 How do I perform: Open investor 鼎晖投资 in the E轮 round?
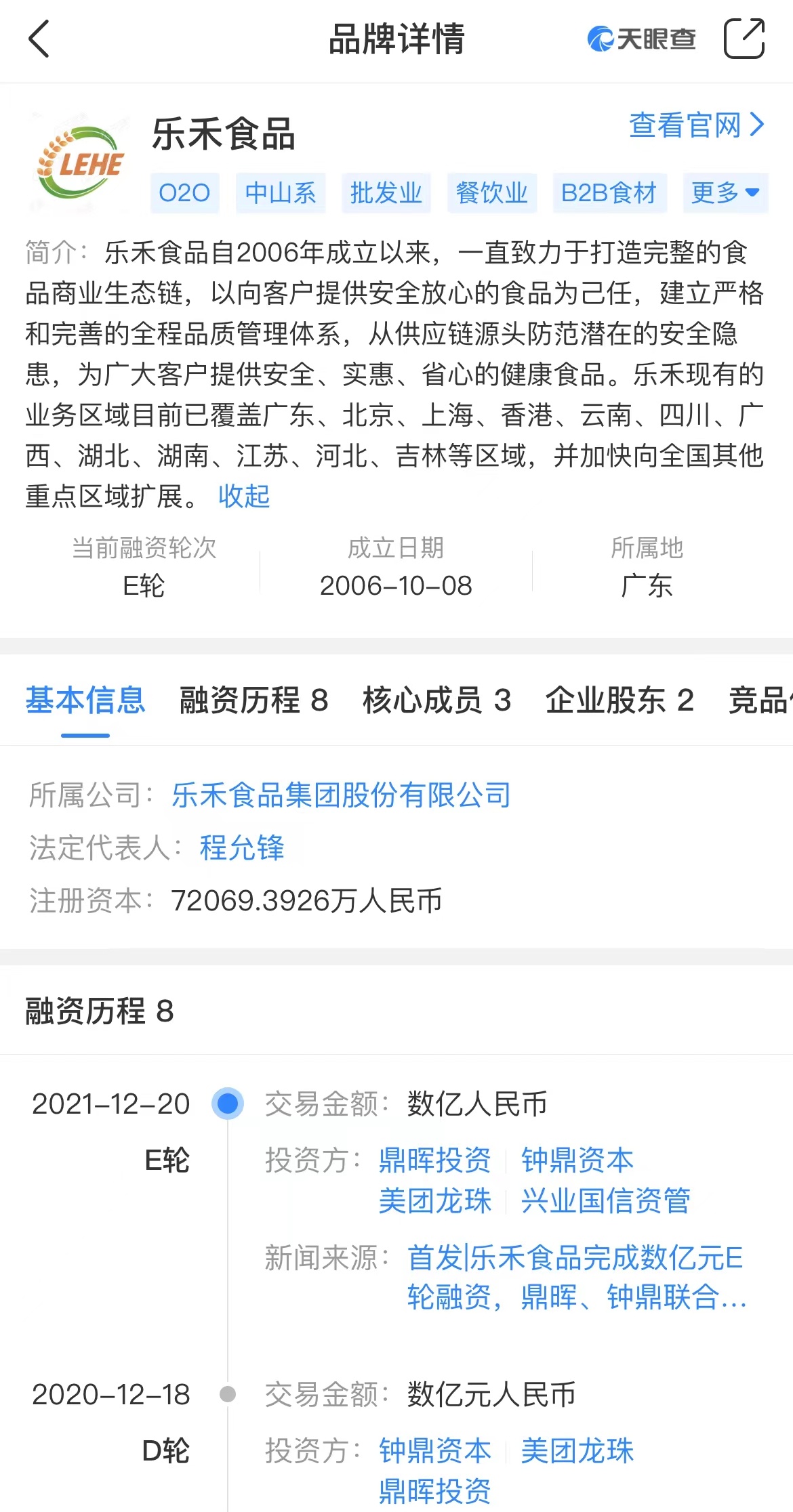(x=435, y=1160)
